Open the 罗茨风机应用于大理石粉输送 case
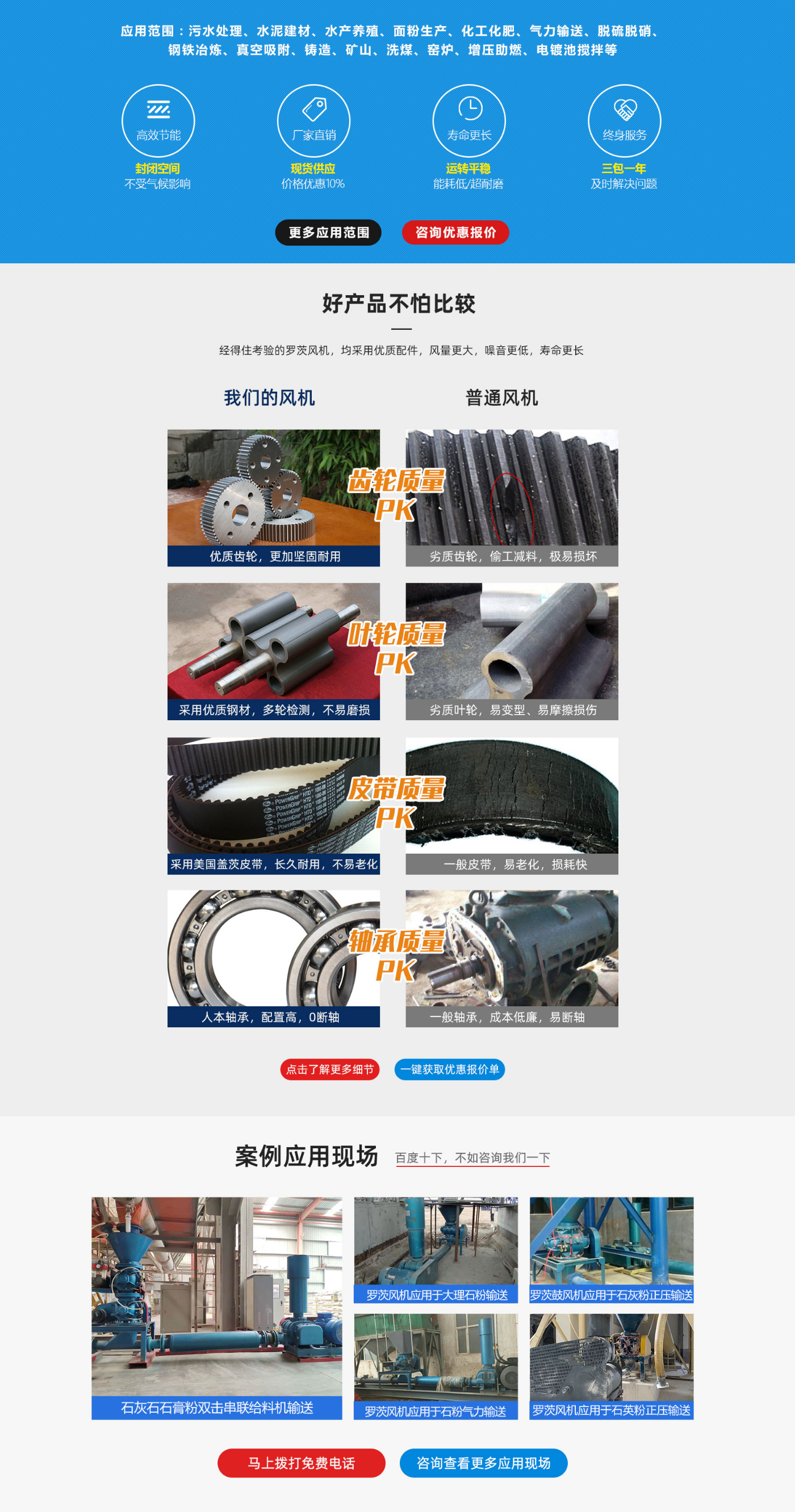 pyautogui.click(x=436, y=1250)
